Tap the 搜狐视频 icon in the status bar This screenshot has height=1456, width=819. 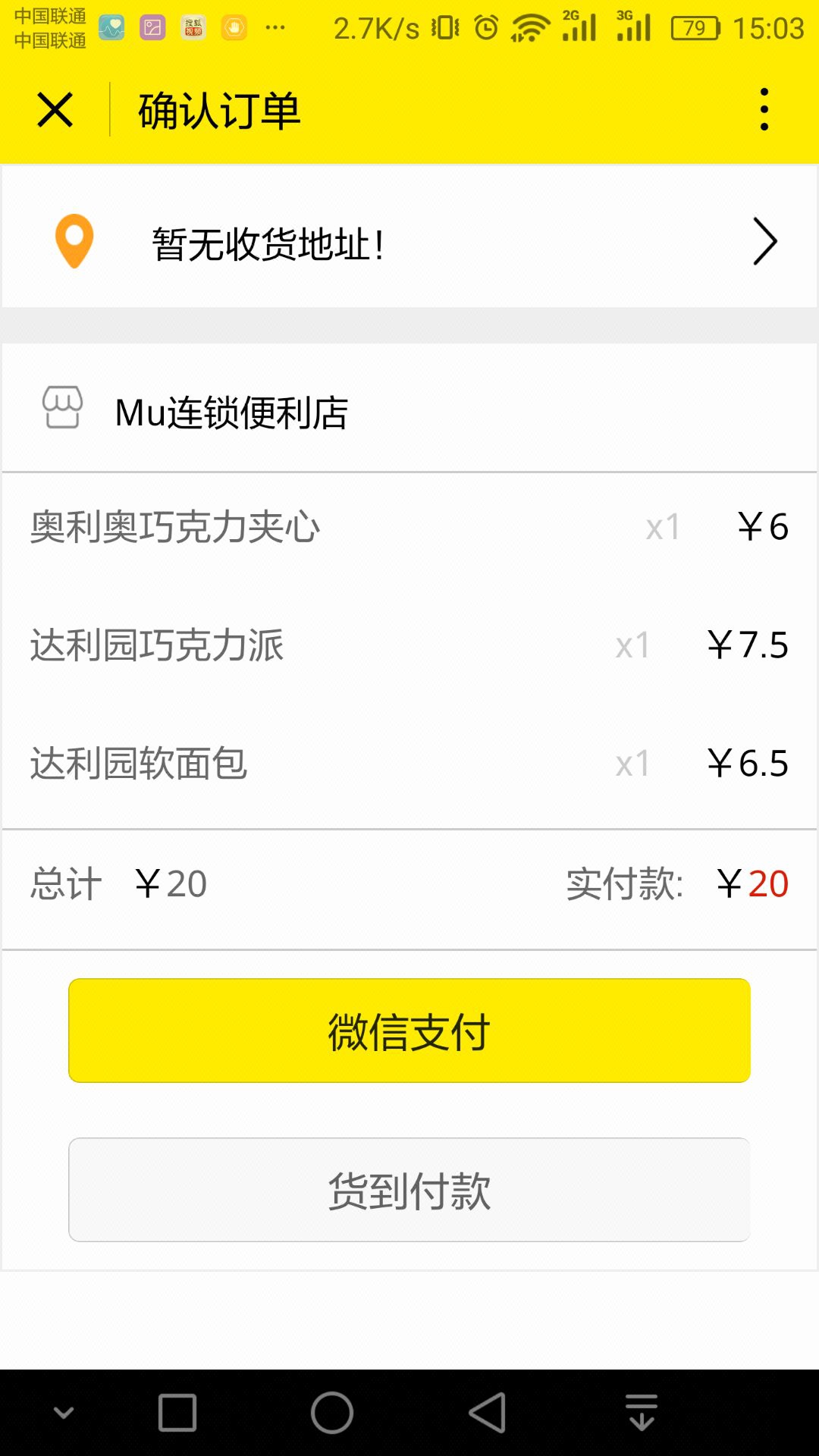[x=192, y=25]
